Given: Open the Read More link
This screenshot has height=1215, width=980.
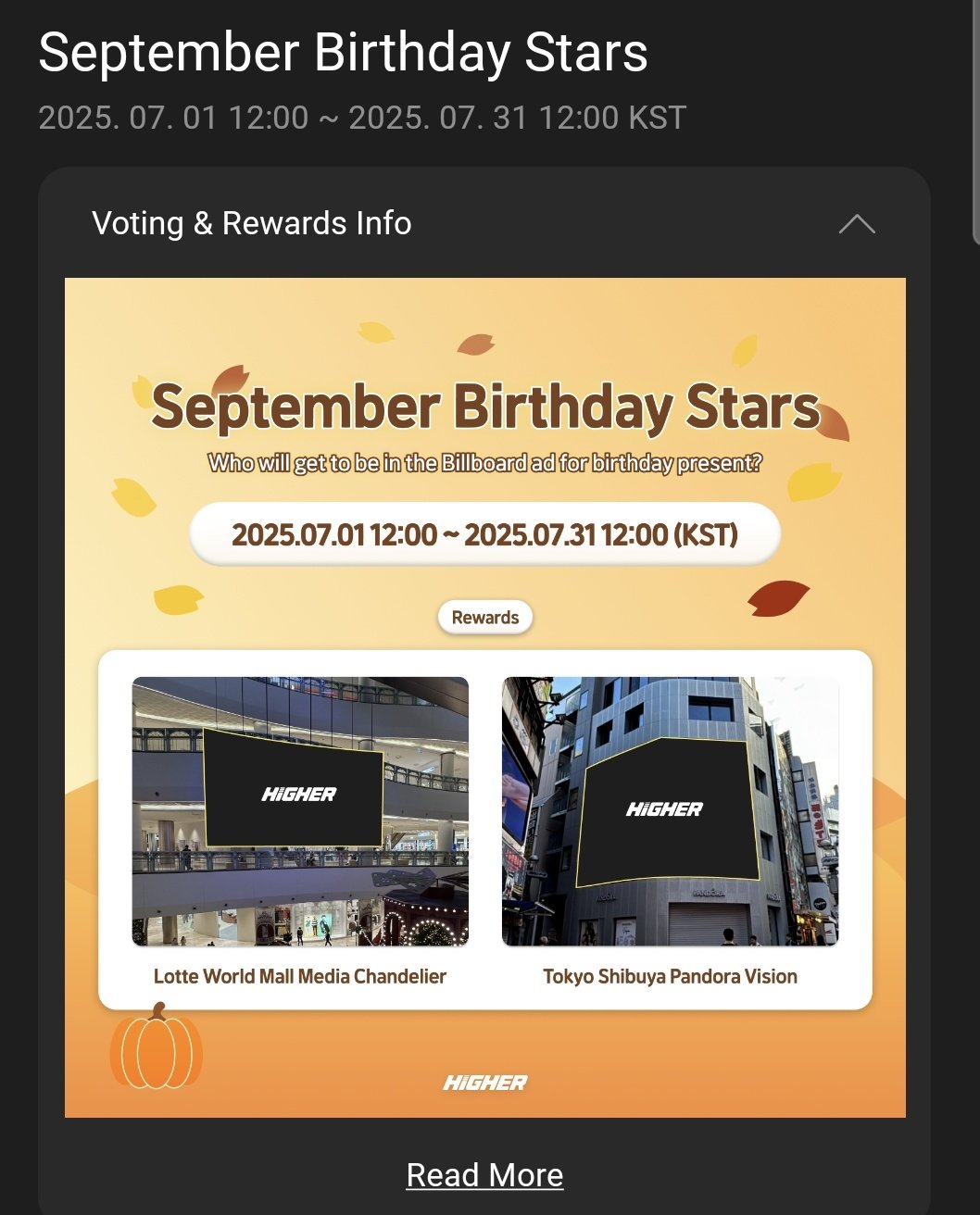Looking at the screenshot, I should point(484,1175).
